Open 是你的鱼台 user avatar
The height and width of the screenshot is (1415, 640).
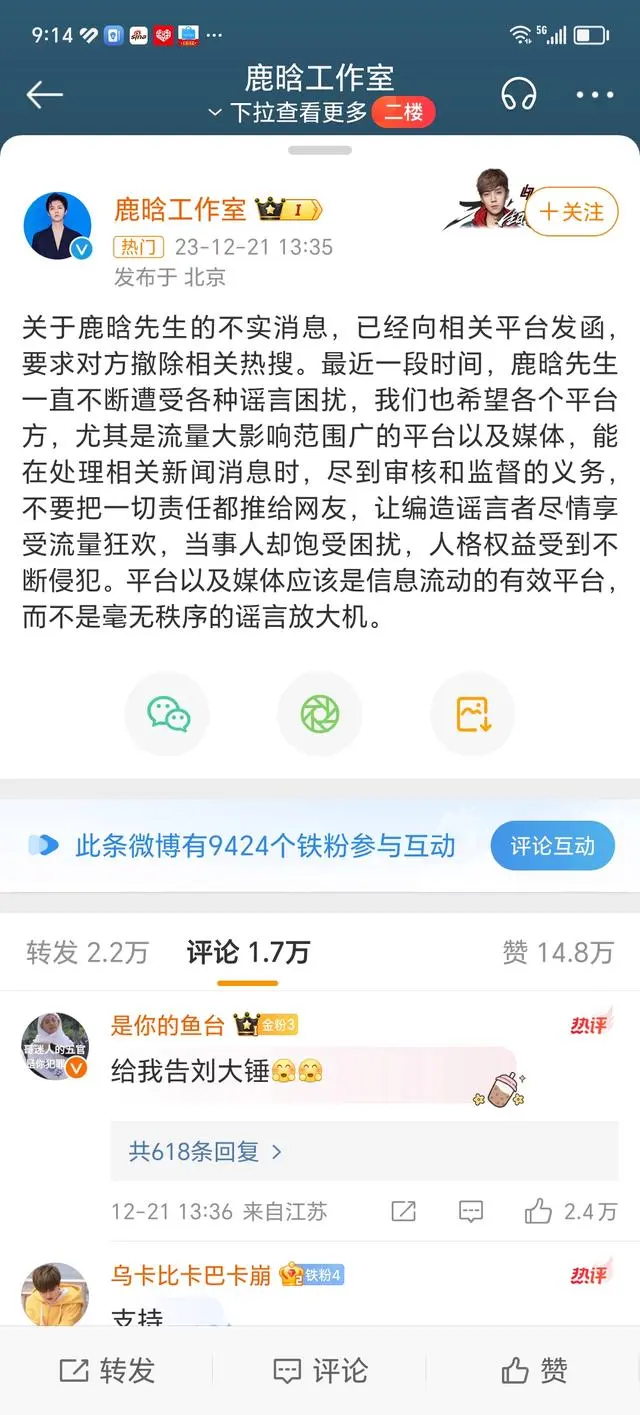(x=56, y=1048)
